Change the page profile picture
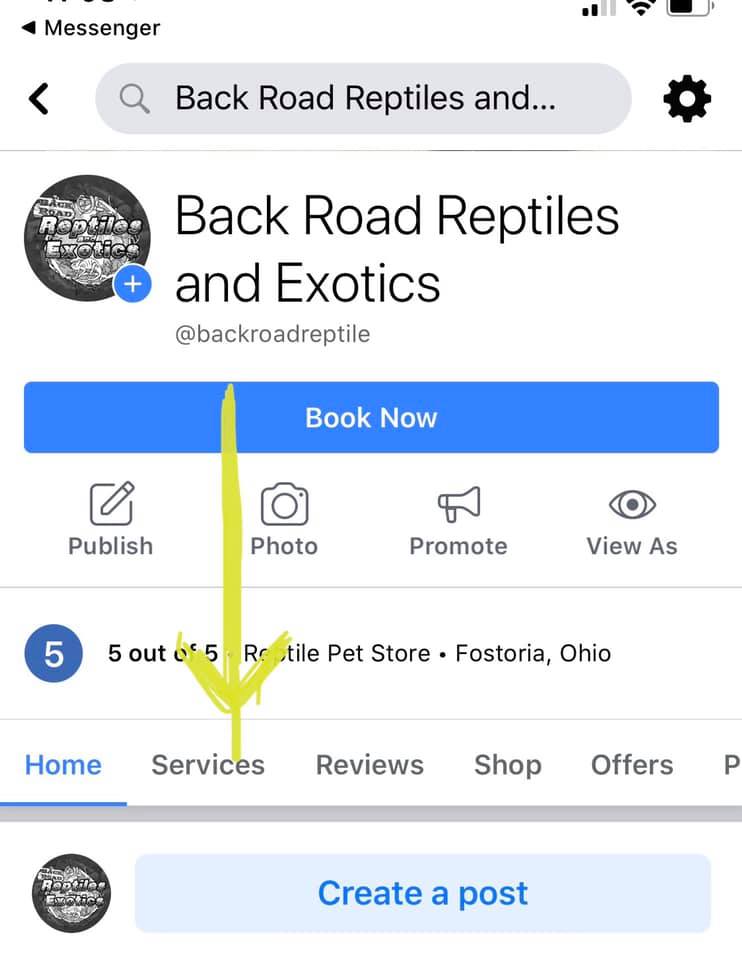742x960 pixels. click(133, 285)
